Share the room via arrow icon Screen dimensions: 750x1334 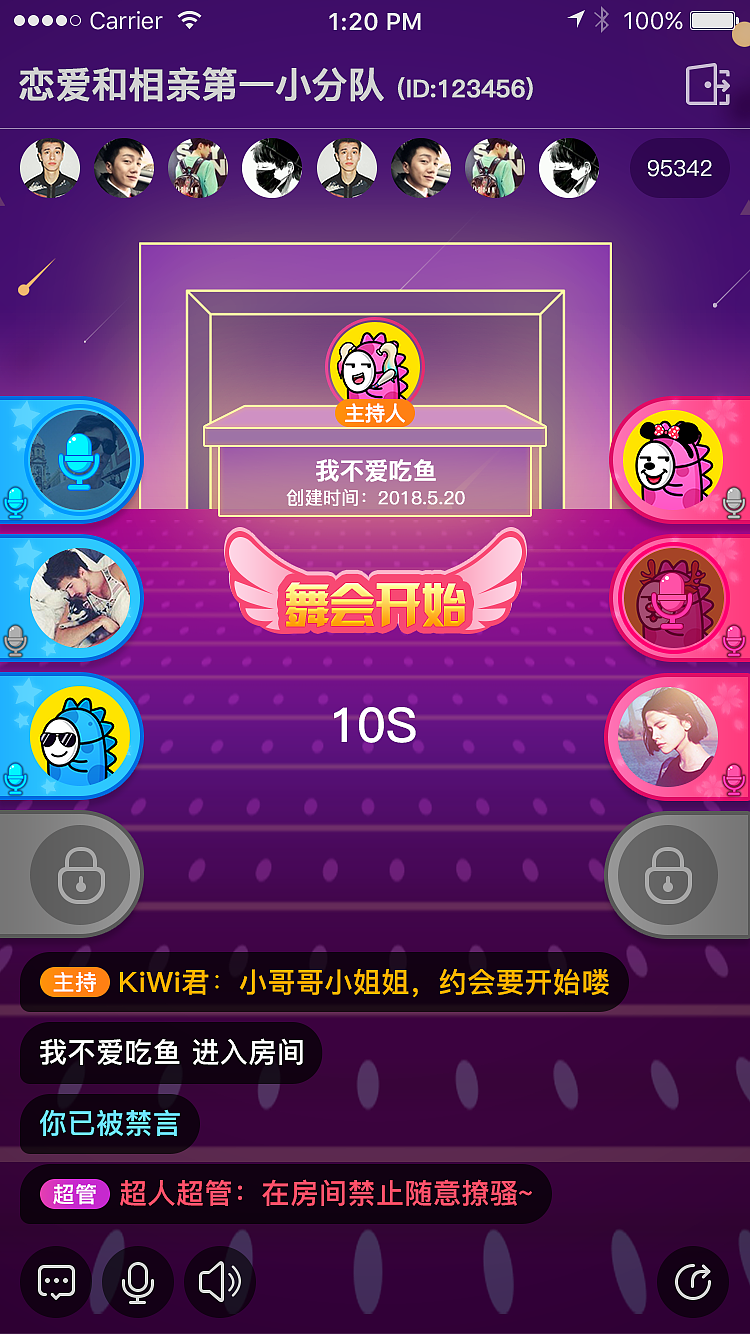click(693, 1282)
